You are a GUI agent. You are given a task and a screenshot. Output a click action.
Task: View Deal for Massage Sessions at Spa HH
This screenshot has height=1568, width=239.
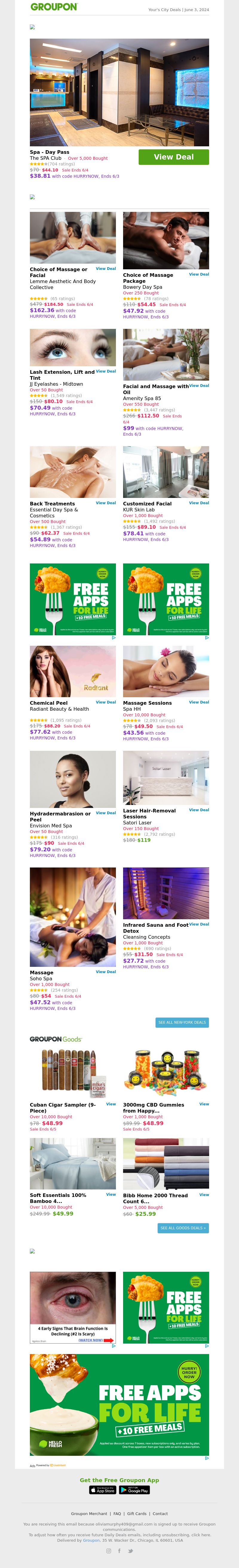click(x=199, y=702)
